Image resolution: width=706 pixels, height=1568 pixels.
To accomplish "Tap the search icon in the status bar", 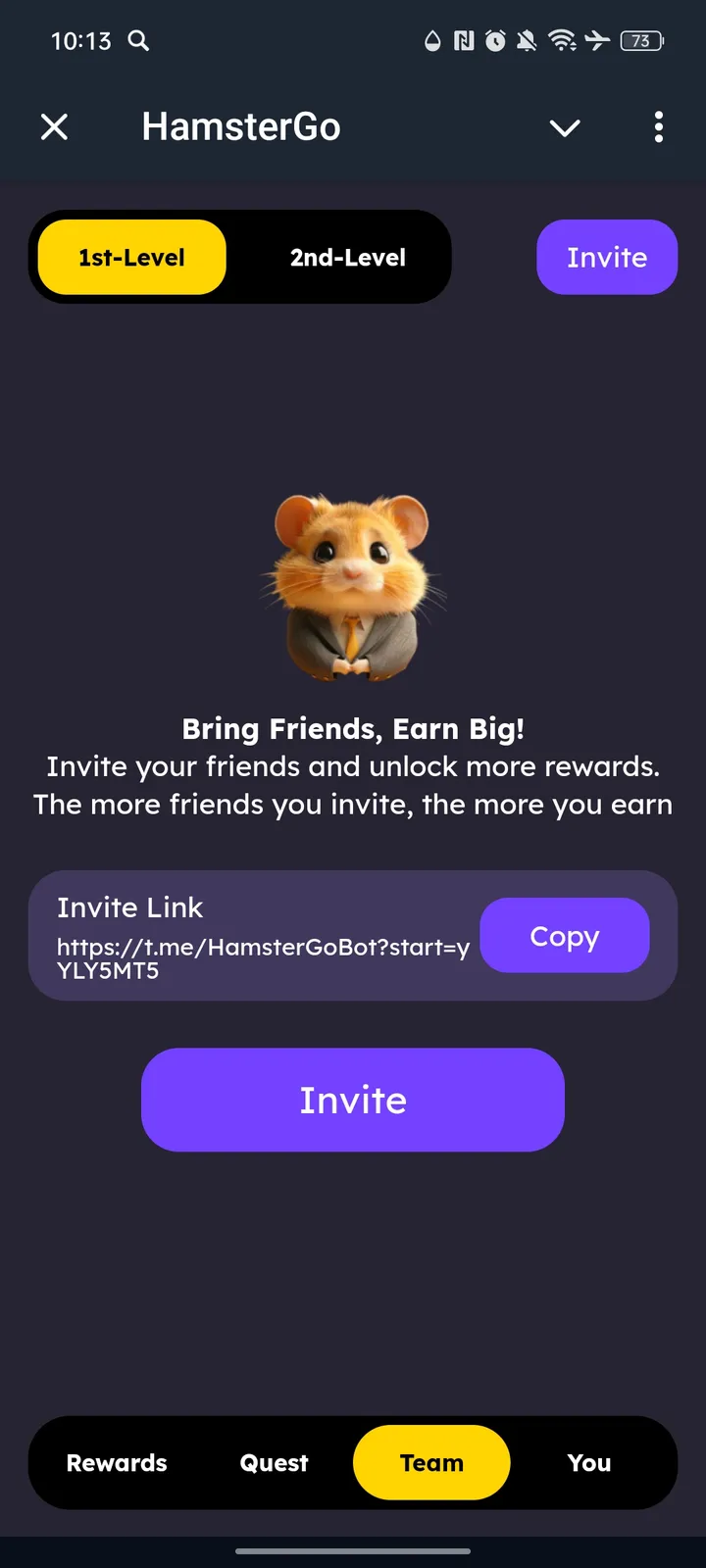I will [137, 41].
